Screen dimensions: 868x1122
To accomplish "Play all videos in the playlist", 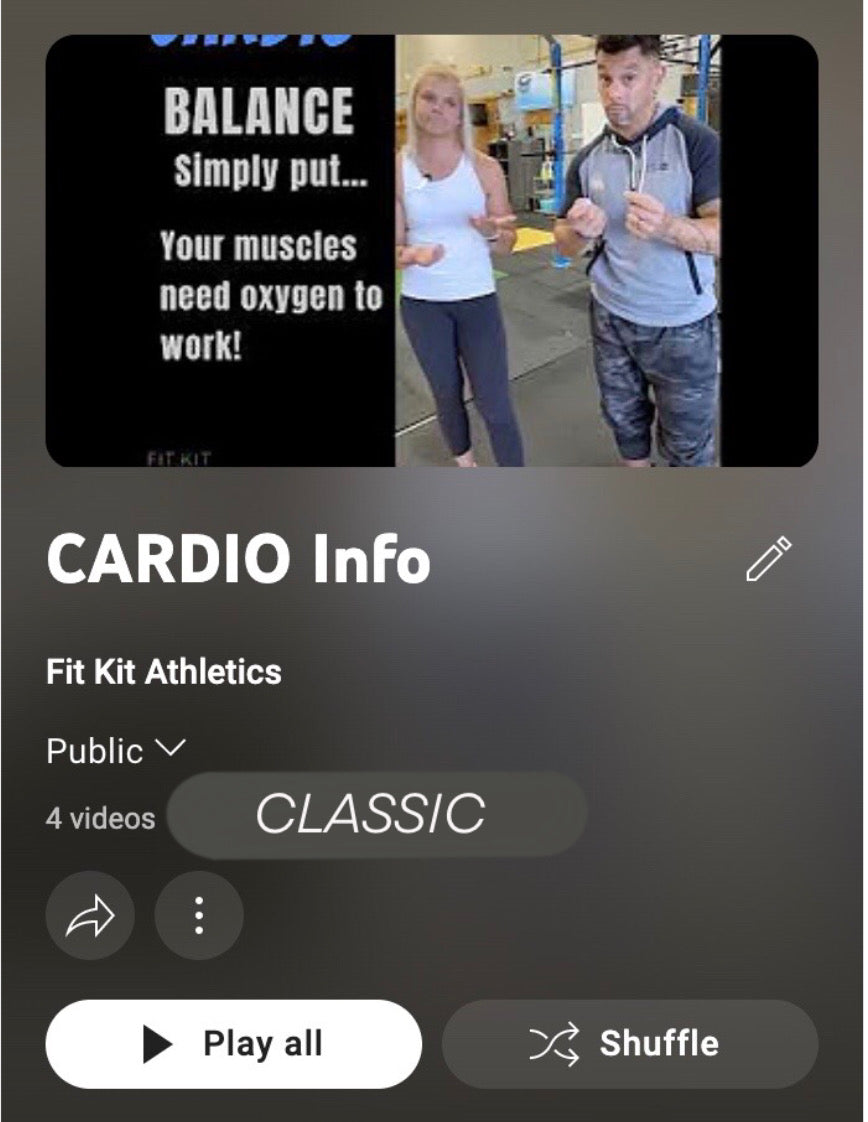I will [233, 1044].
